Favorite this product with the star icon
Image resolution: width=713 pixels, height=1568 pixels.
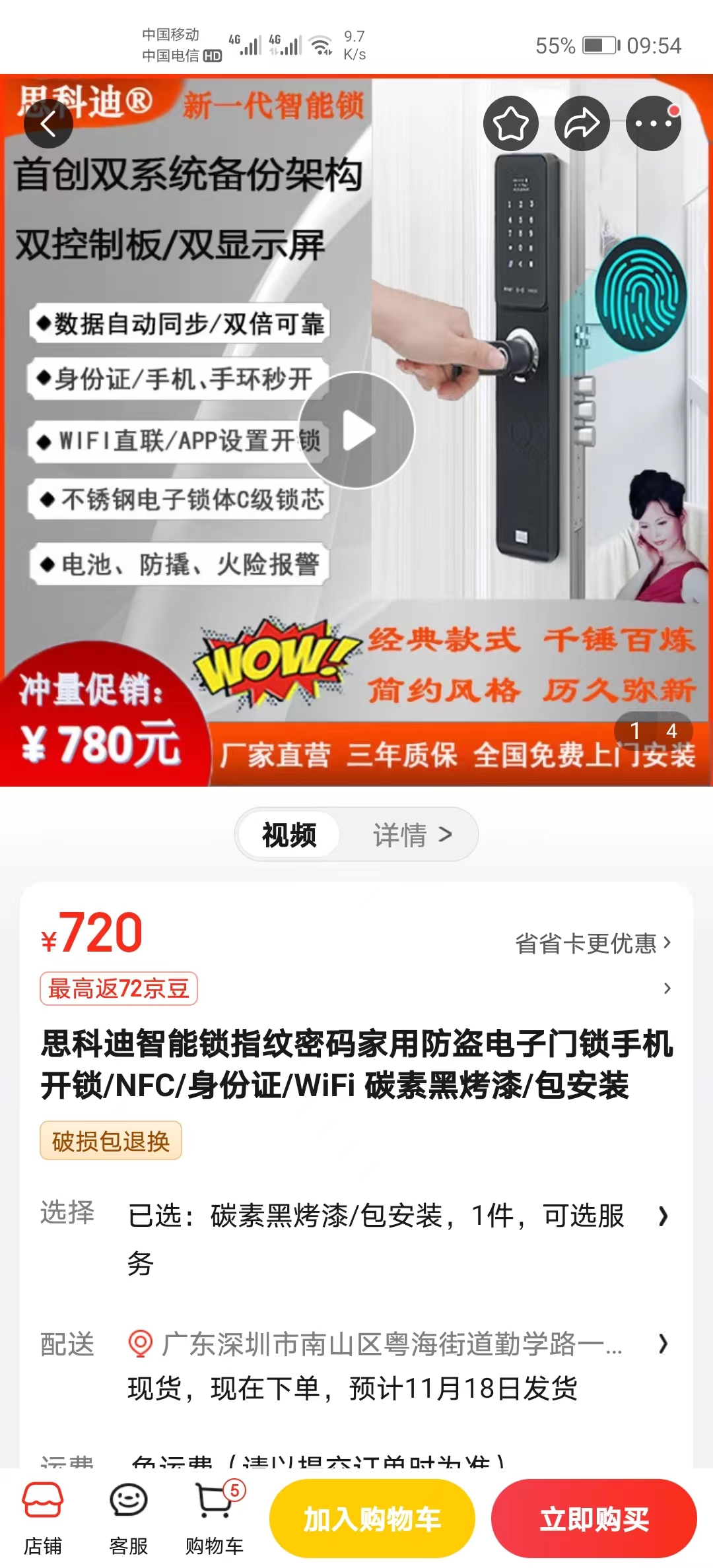[x=510, y=123]
